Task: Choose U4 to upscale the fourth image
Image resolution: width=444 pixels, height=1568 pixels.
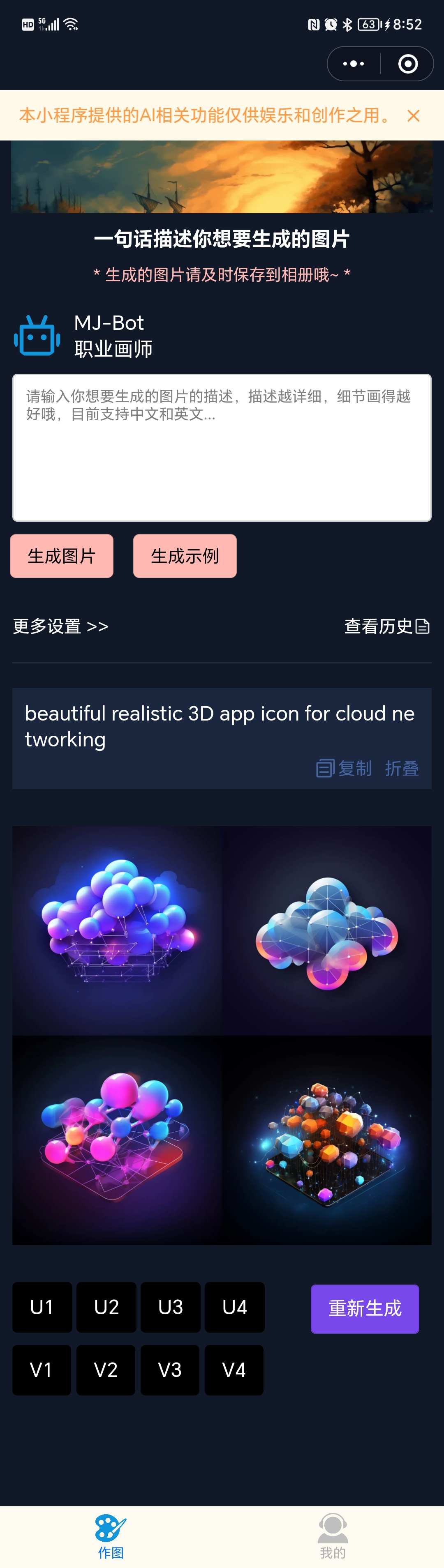Action: click(234, 1307)
